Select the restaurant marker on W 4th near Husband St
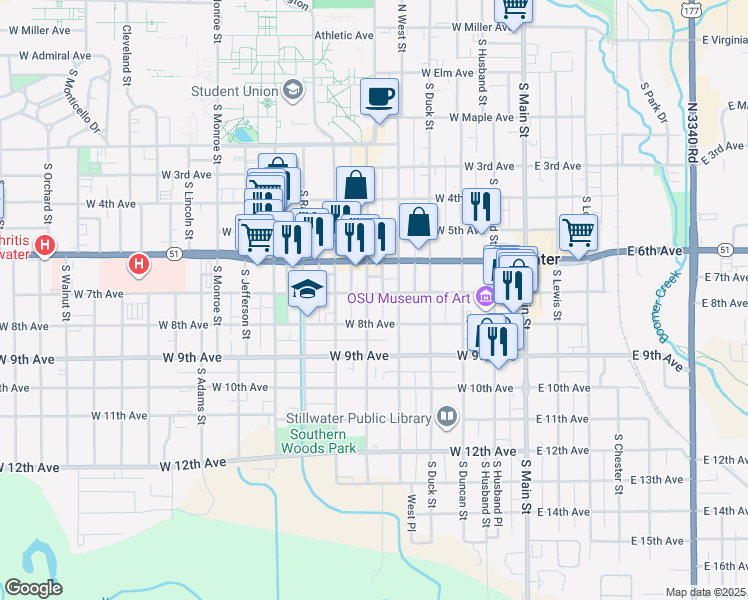Screen dimensions: 748x600 [481, 207]
